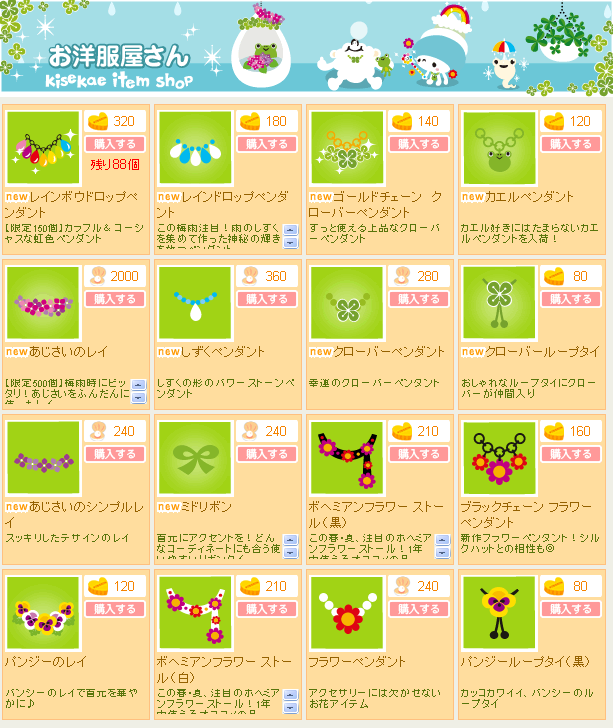Tap 購入する for ブラックチェーン フラワーペンダント
The image size is (613, 728).
pyautogui.click(x=569, y=454)
